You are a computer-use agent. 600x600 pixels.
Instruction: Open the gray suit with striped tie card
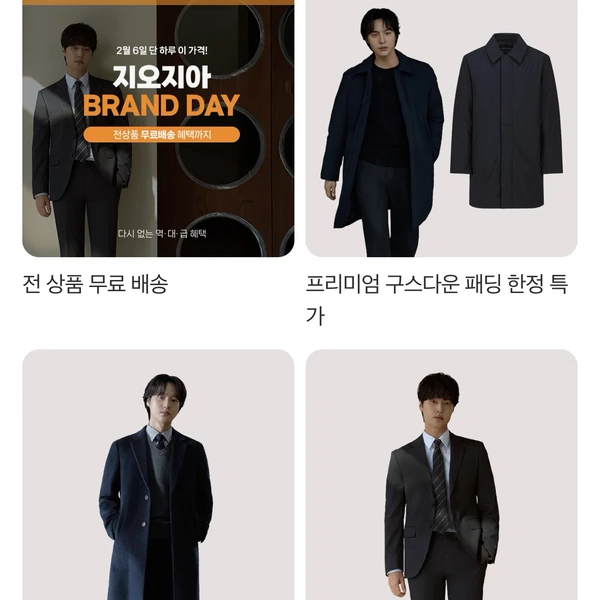(x=441, y=475)
